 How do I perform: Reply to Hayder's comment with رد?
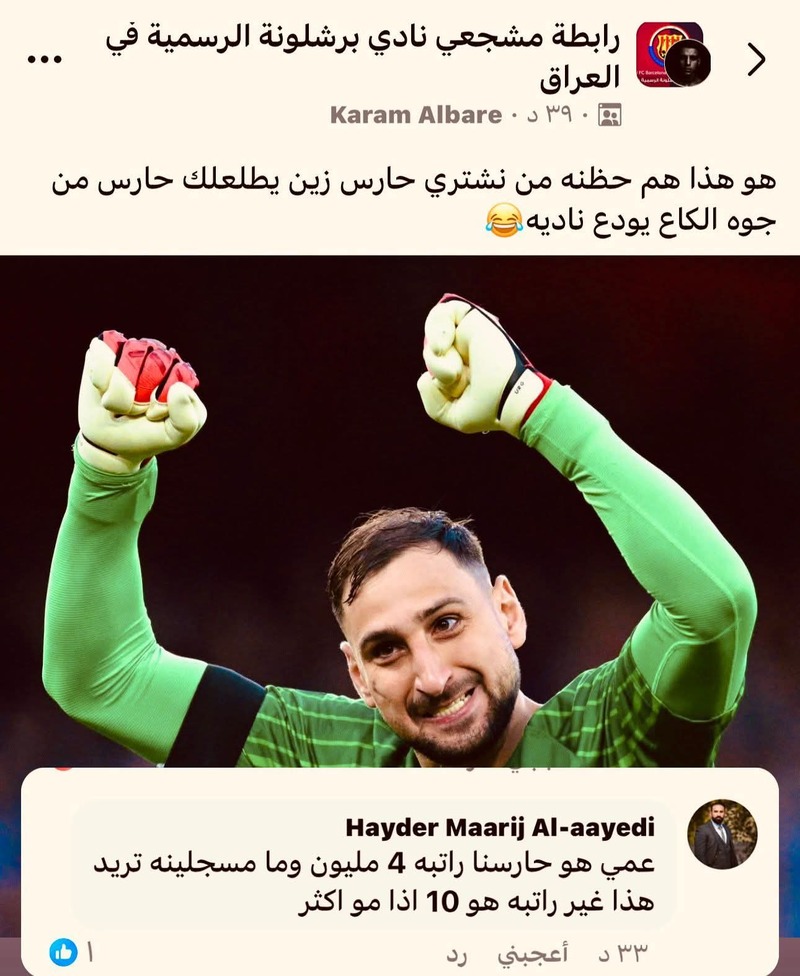tap(456, 951)
